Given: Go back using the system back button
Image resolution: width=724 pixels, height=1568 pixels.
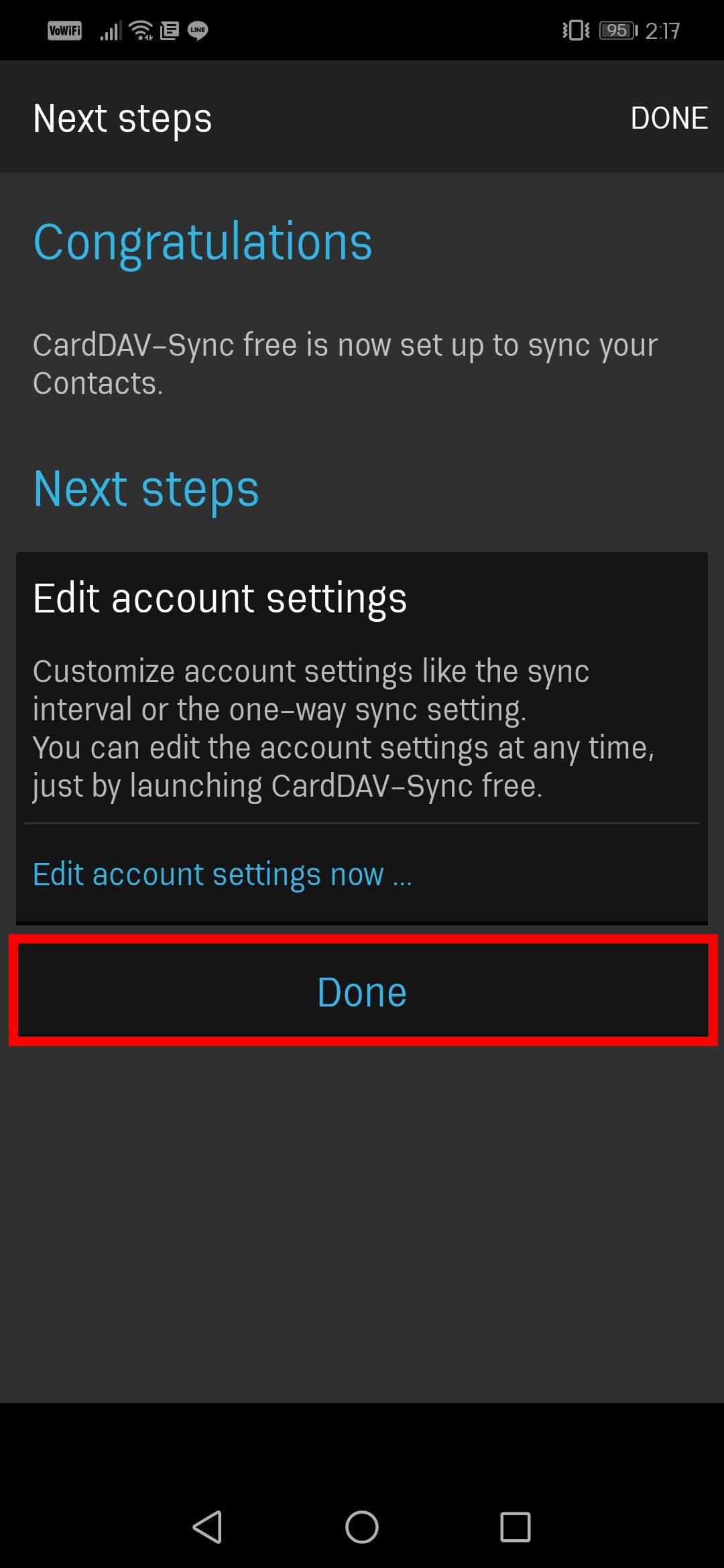Looking at the screenshot, I should tap(207, 1527).
